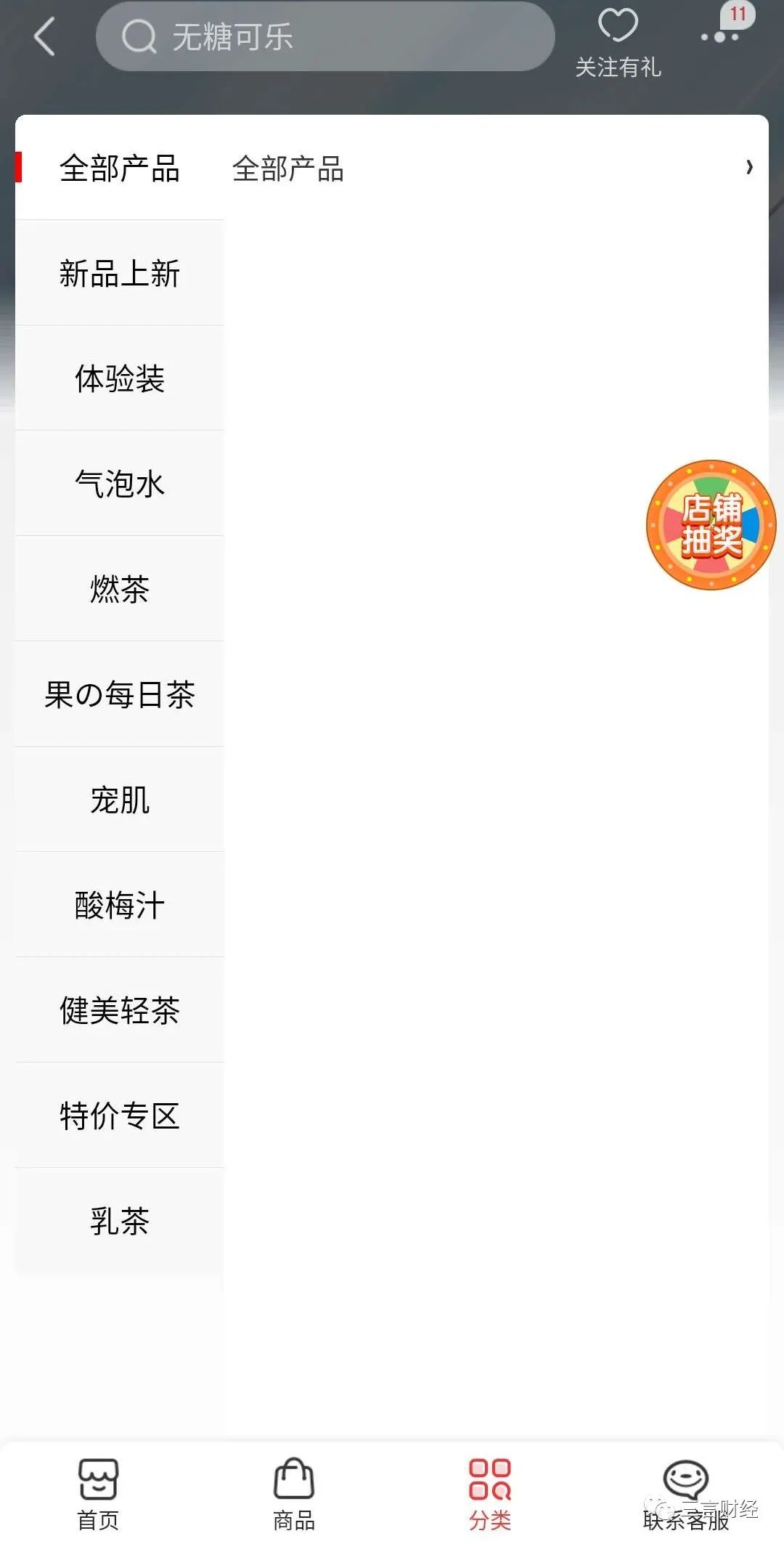Open the 健美轻茶 category
Viewport: 784px width, 1544px height.
pyautogui.click(x=120, y=1010)
